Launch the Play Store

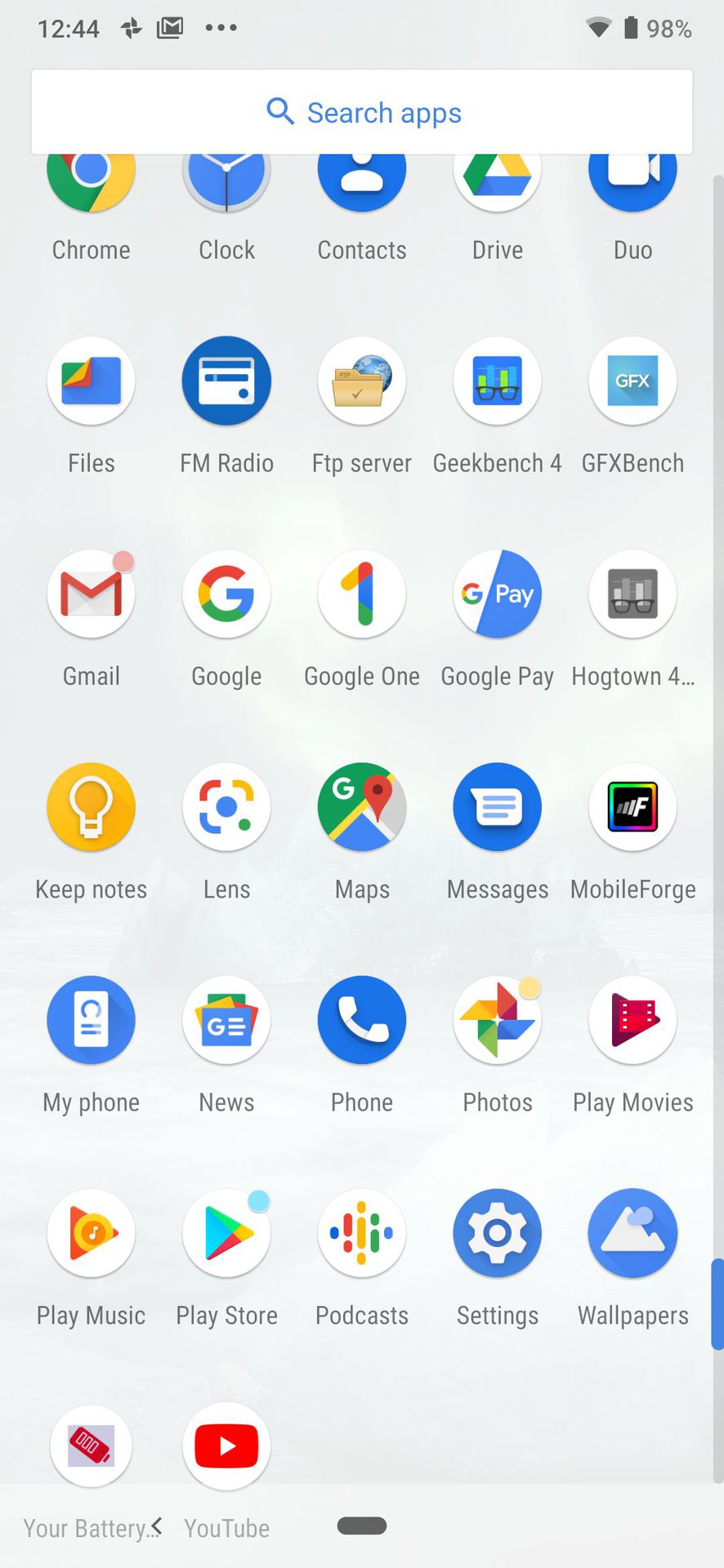point(226,1234)
